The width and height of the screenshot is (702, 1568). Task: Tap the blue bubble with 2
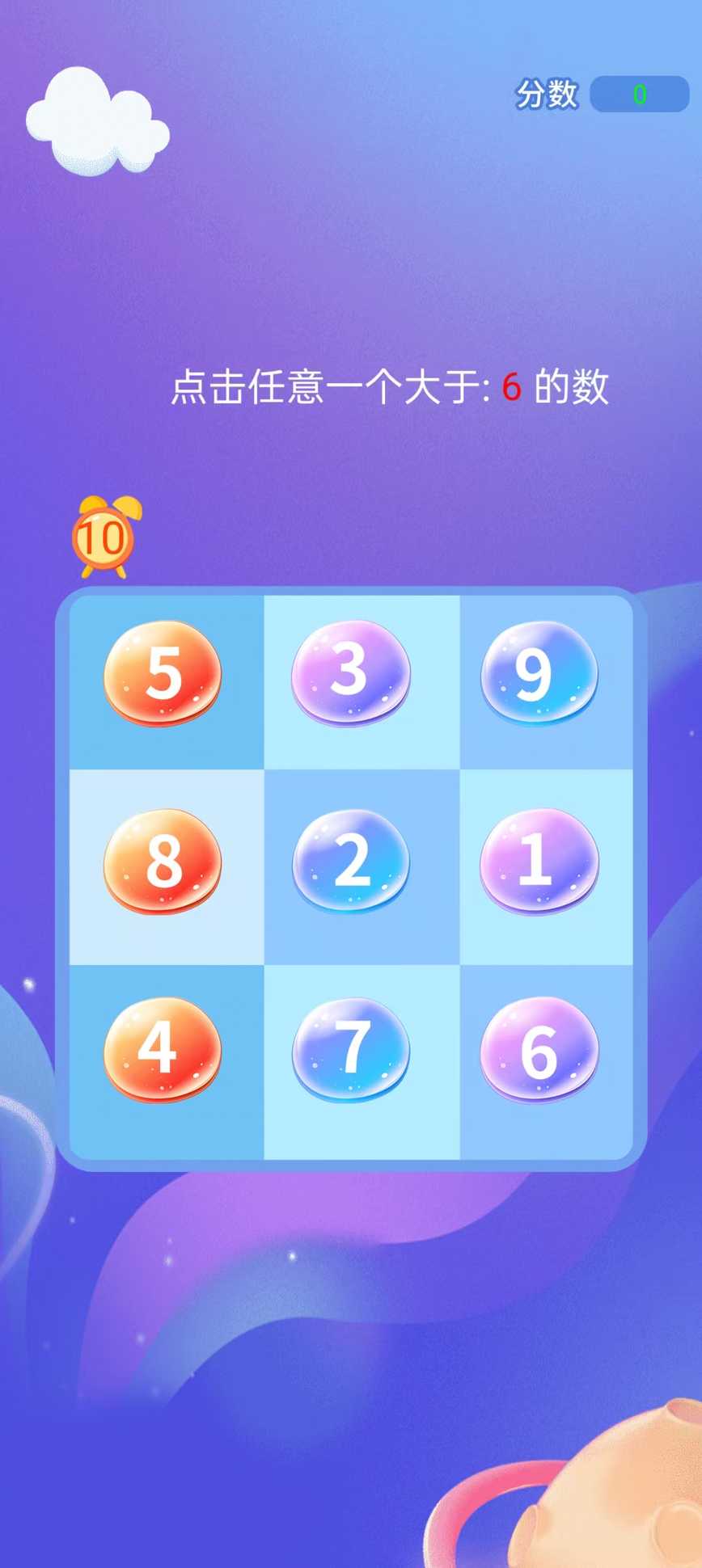[350, 861]
